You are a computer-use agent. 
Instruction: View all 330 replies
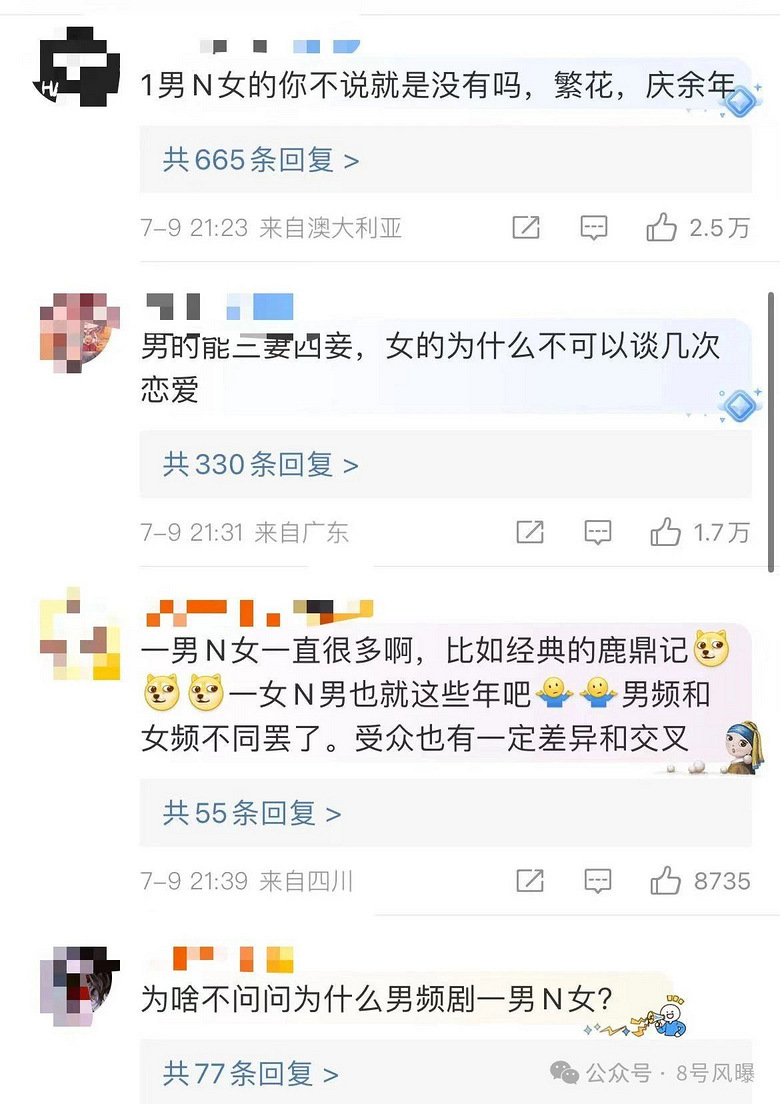[260, 465]
